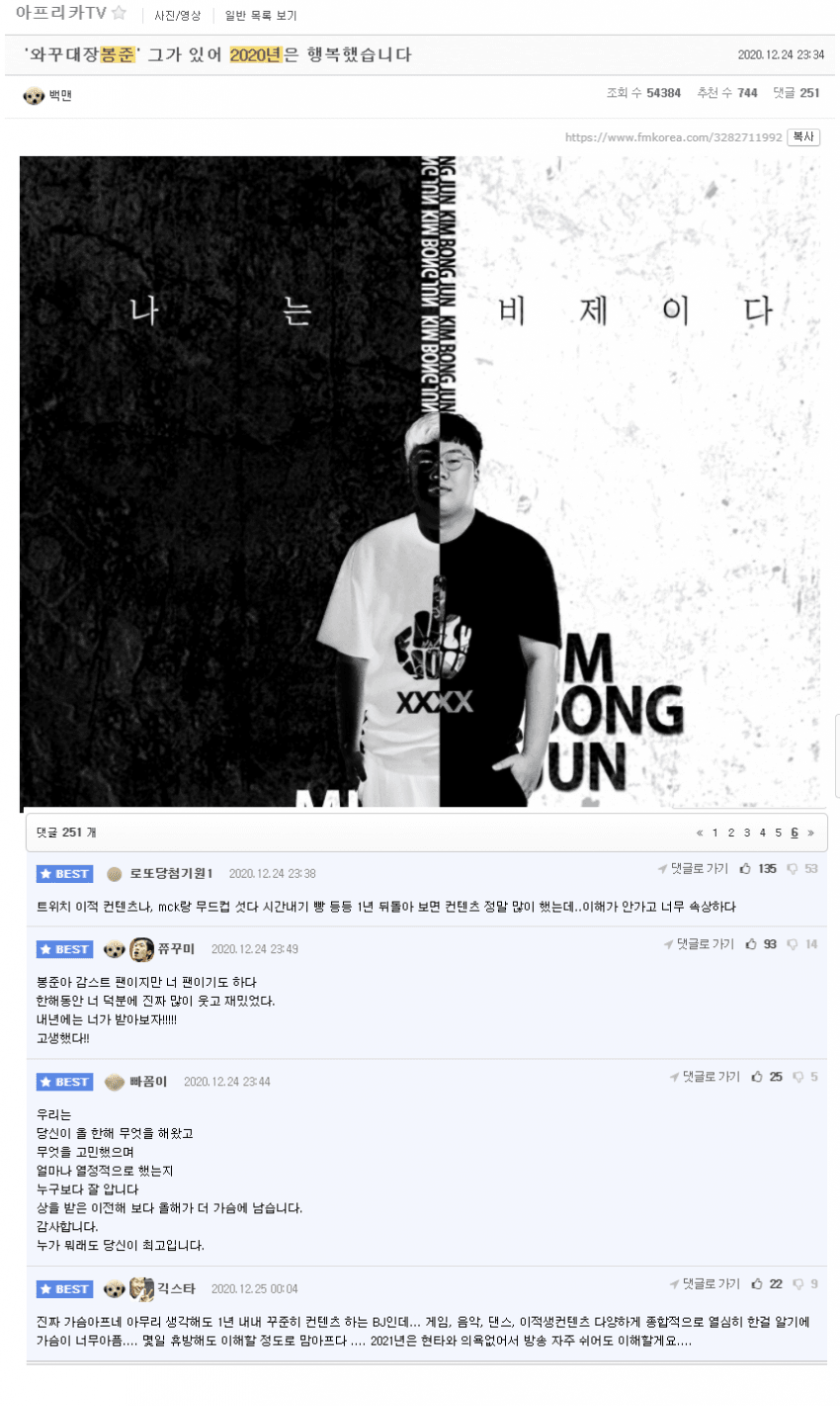This screenshot has height=1406, width=840.
Task: Open the 사진/영상 view
Action: [177, 15]
